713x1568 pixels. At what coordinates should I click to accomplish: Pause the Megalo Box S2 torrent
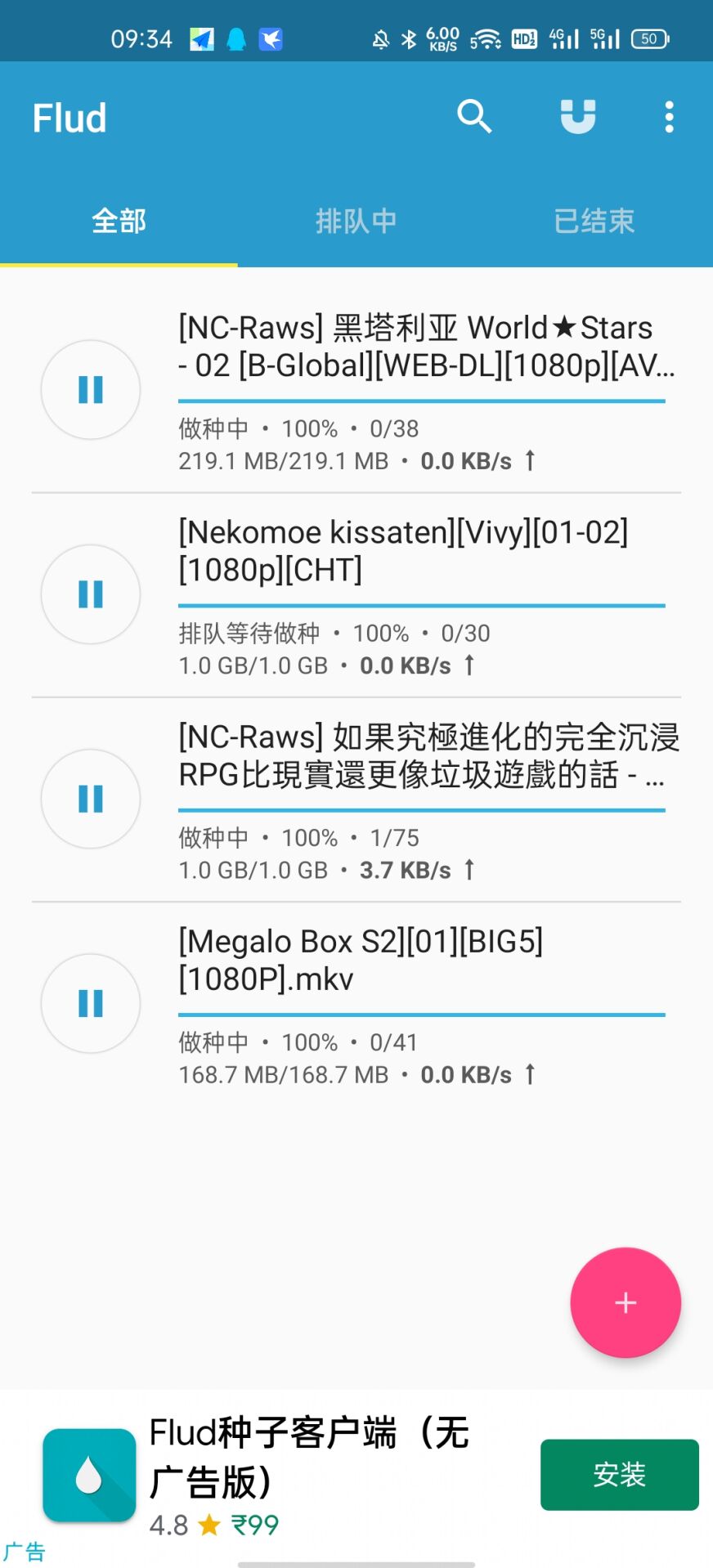91,1003
